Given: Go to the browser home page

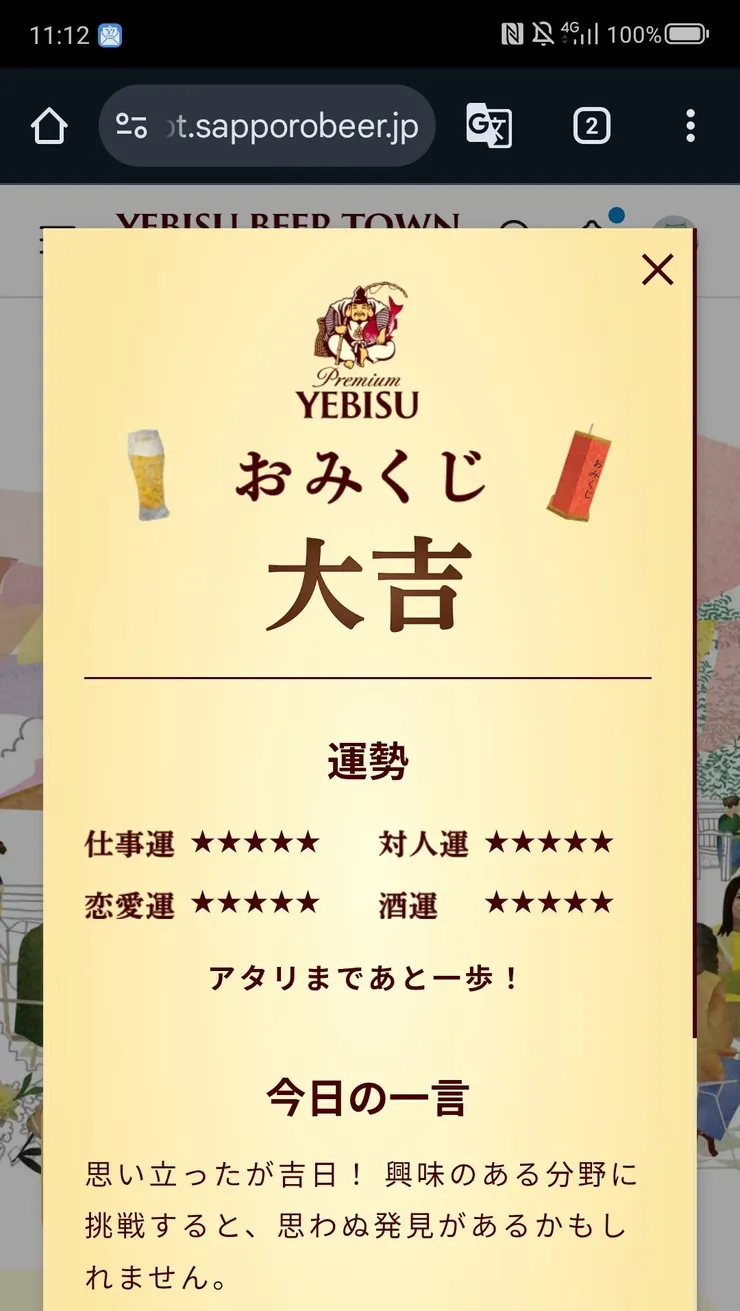Looking at the screenshot, I should point(49,126).
